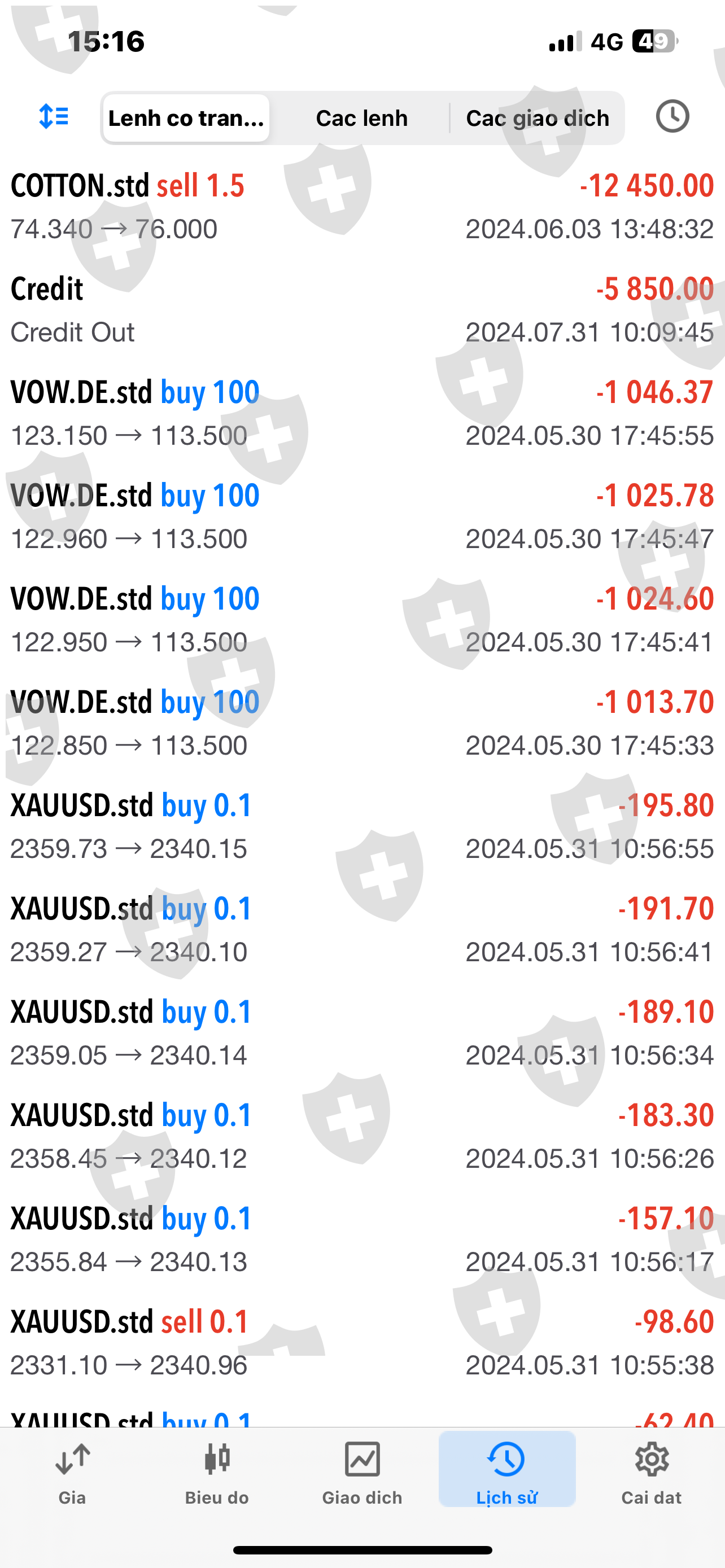Image resolution: width=725 pixels, height=1568 pixels.
Task: Expand the XAUUSD.std buy at 2359.05
Action: [x=362, y=1033]
